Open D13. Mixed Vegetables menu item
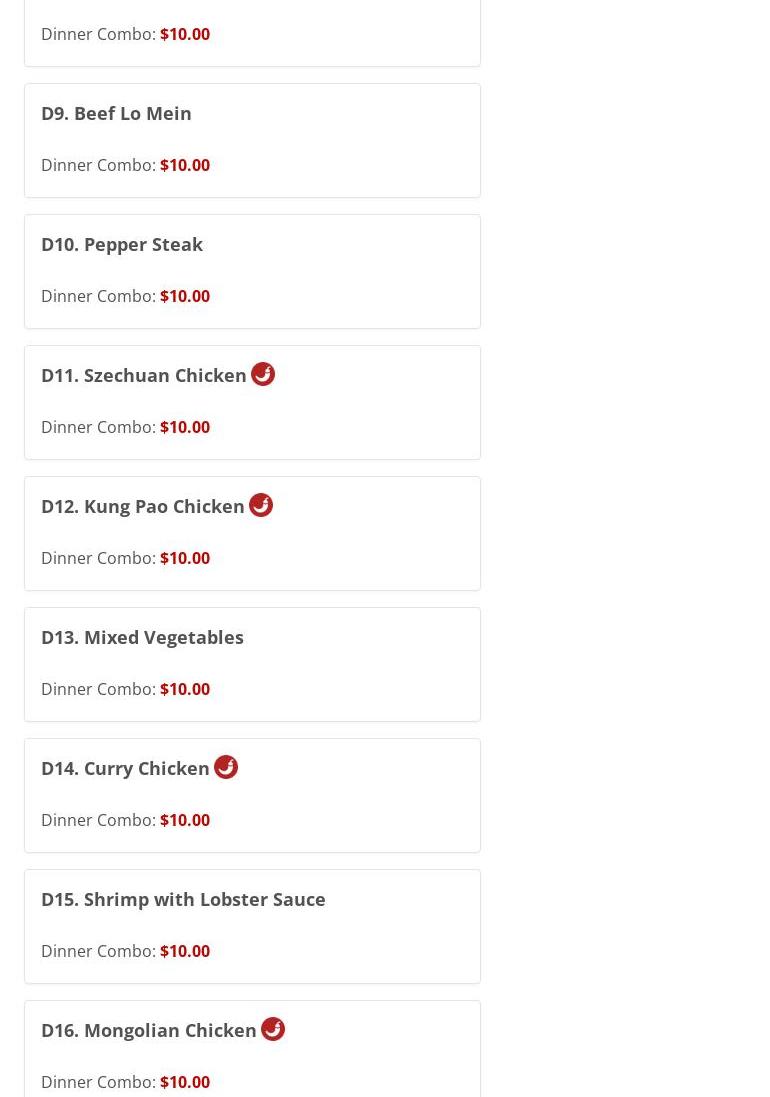The width and height of the screenshot is (770, 1097). tap(252, 664)
